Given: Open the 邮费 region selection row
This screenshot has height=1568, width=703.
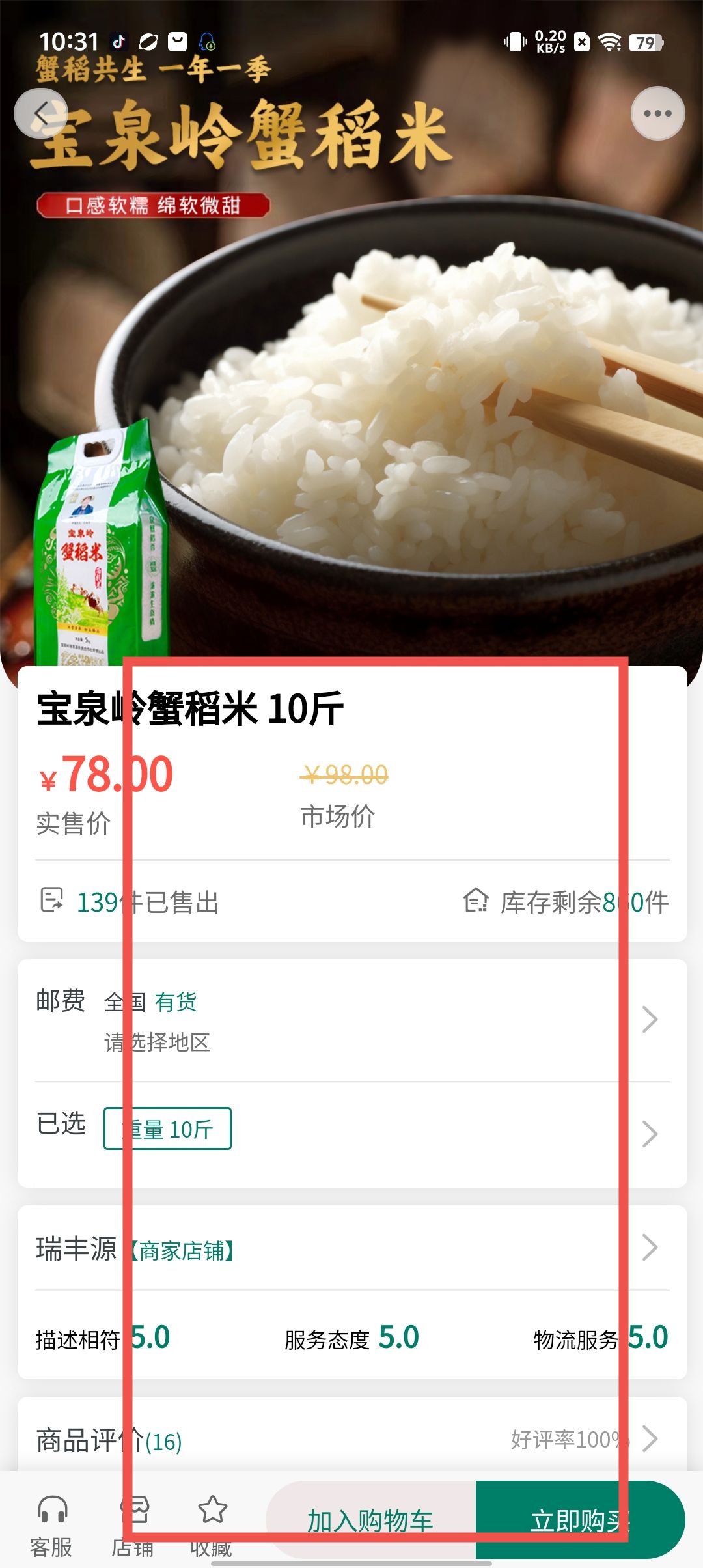Looking at the screenshot, I should (x=351, y=1020).
